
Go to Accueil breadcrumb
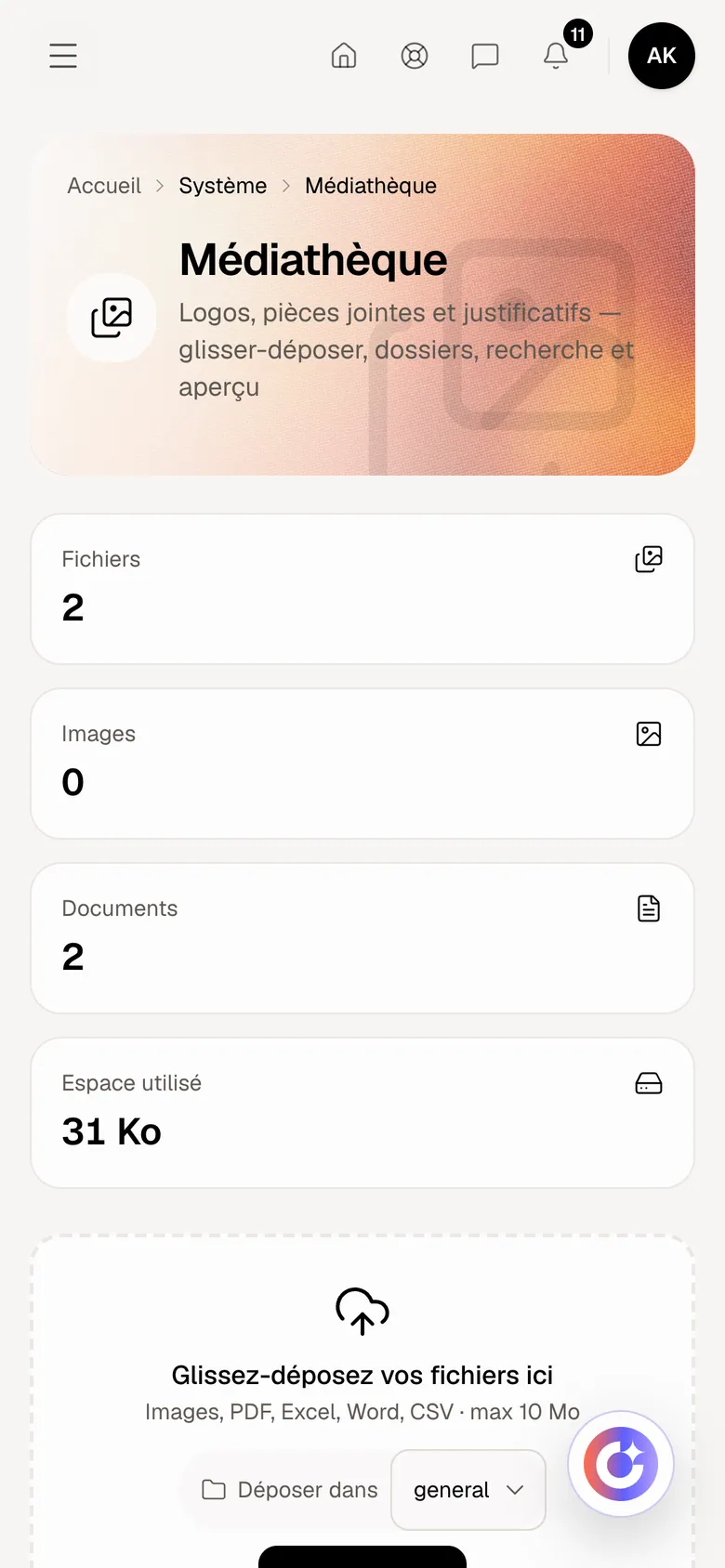click(x=104, y=186)
